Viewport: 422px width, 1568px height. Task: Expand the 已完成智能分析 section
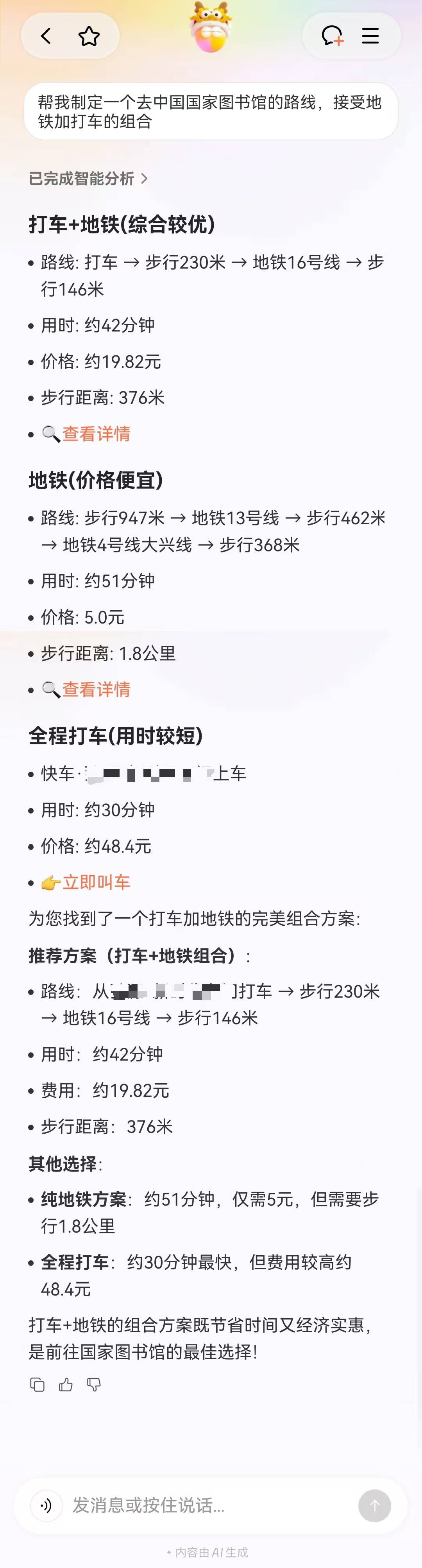coord(88,178)
